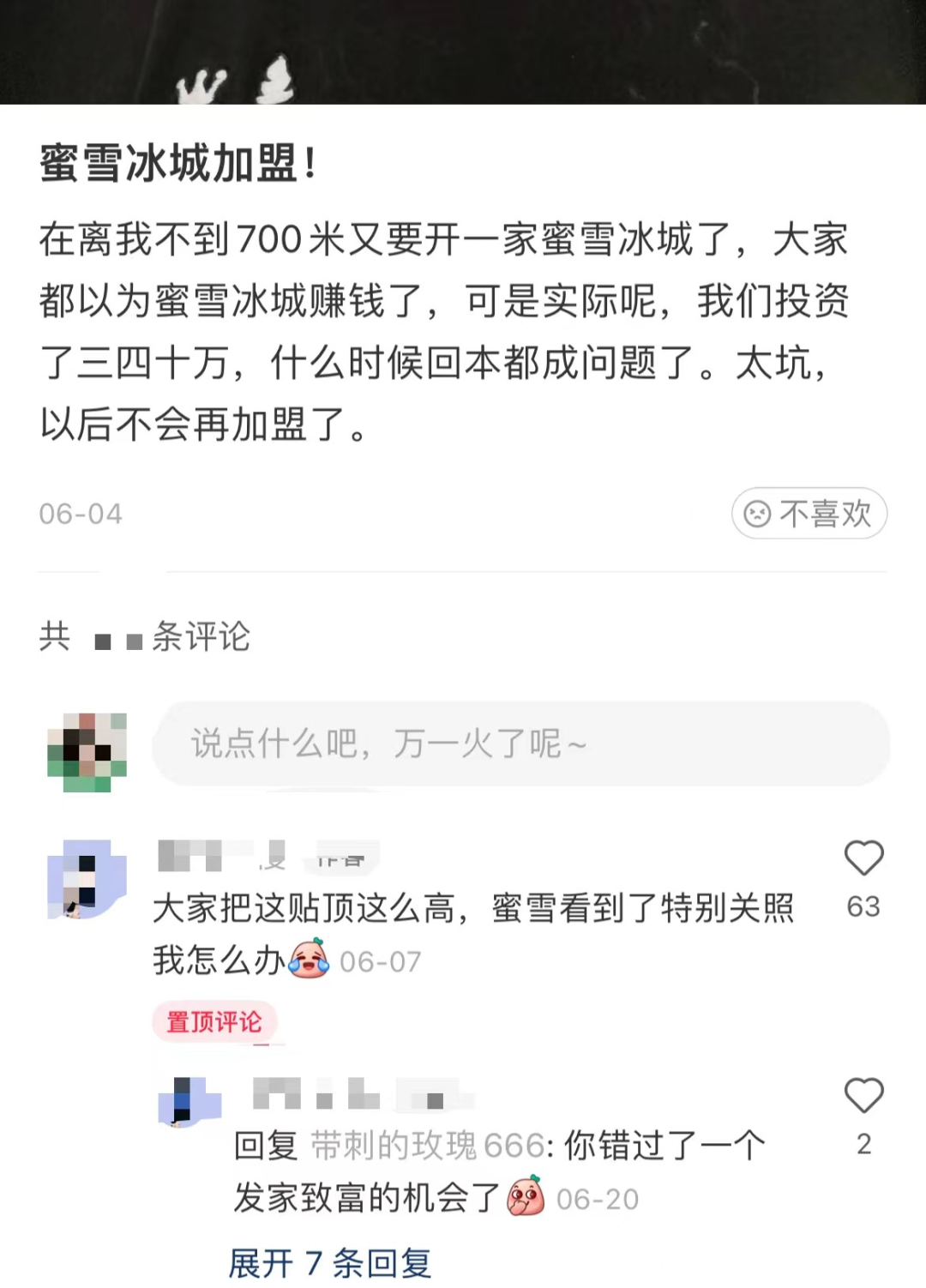Screen dimensions: 926x1288
Task: Open the comment box 说点什么吧
Action: 520,743
